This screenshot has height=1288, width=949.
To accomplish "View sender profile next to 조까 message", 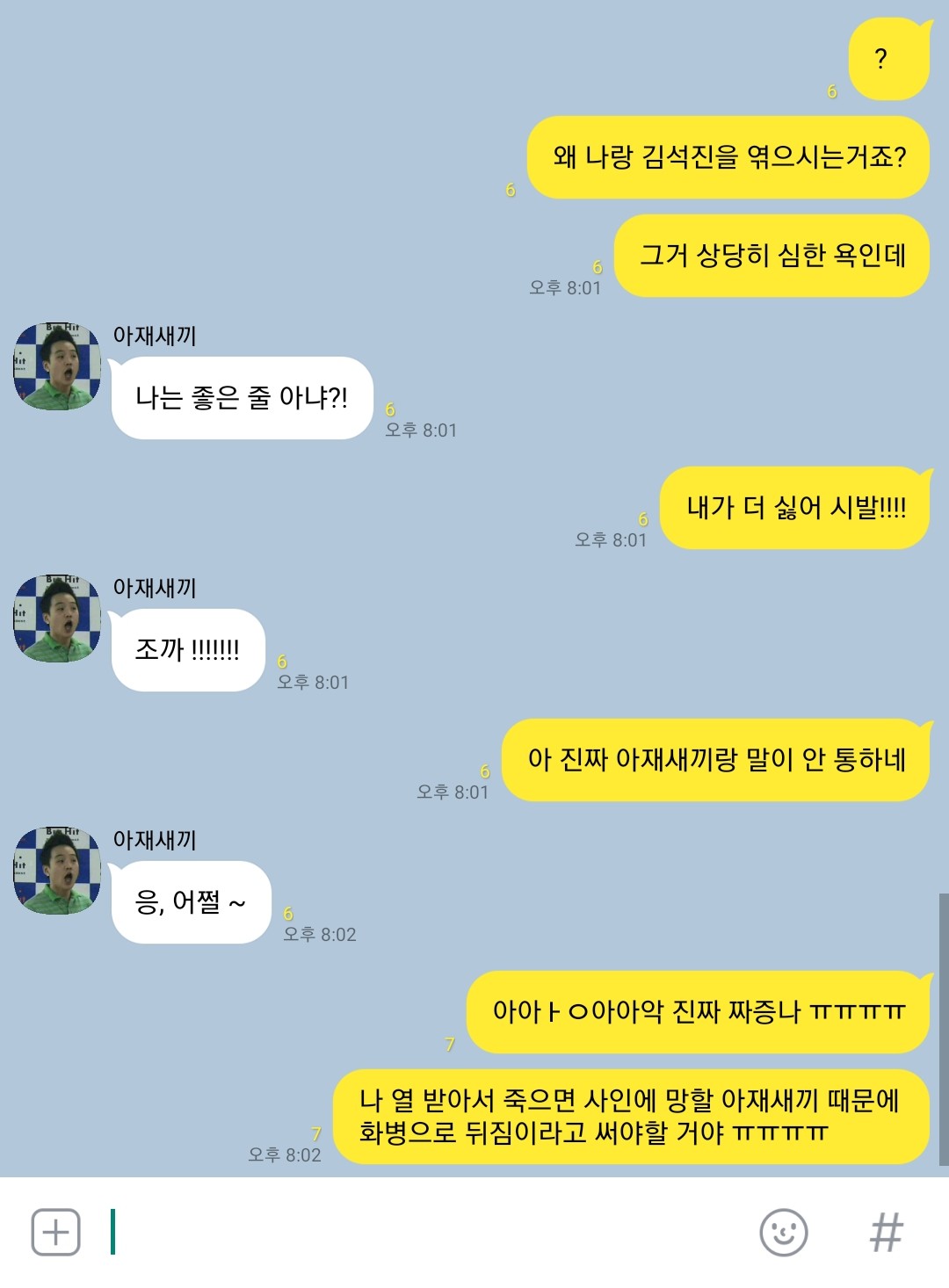I will click(57, 618).
